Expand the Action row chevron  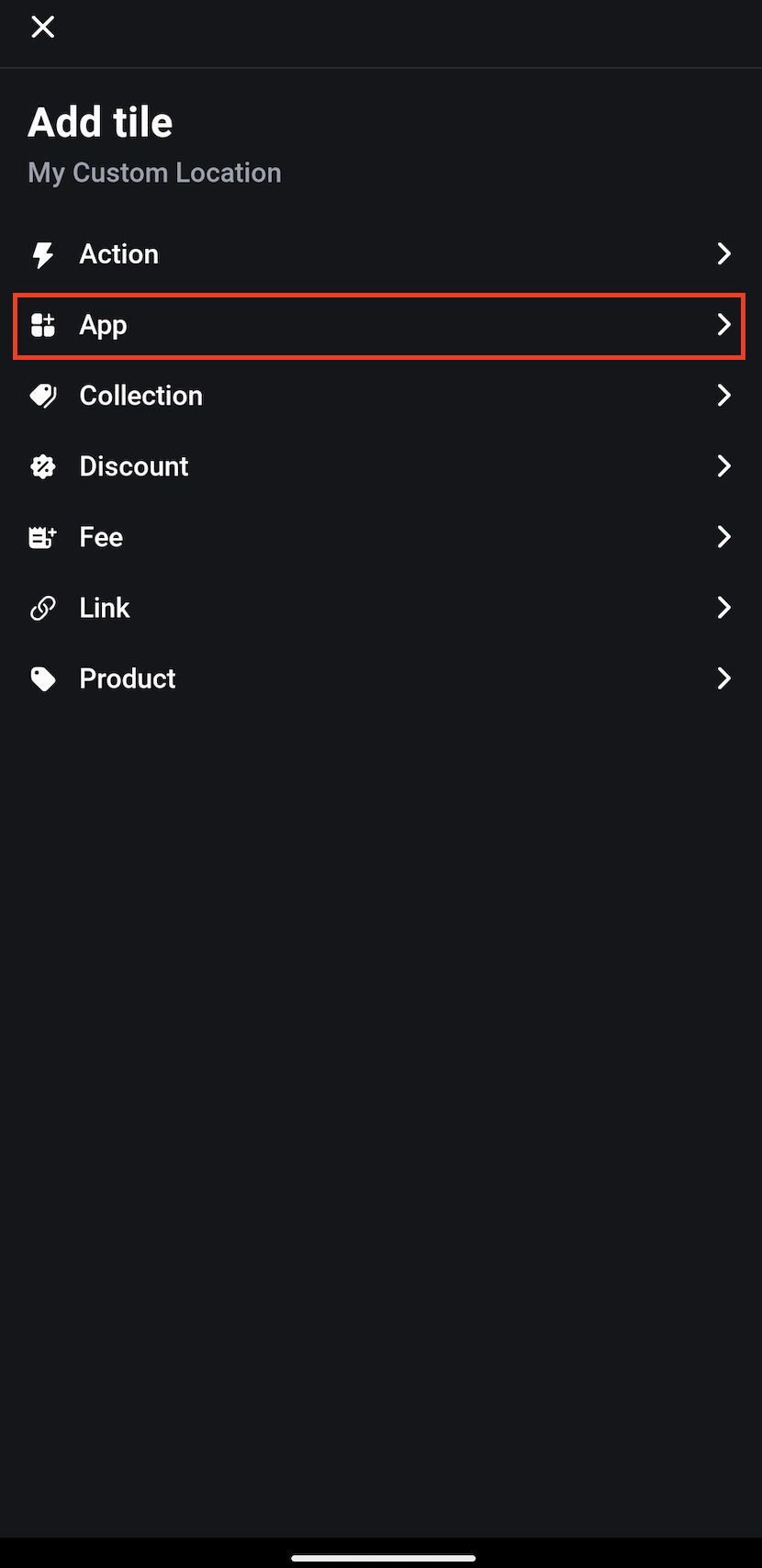[x=724, y=253]
